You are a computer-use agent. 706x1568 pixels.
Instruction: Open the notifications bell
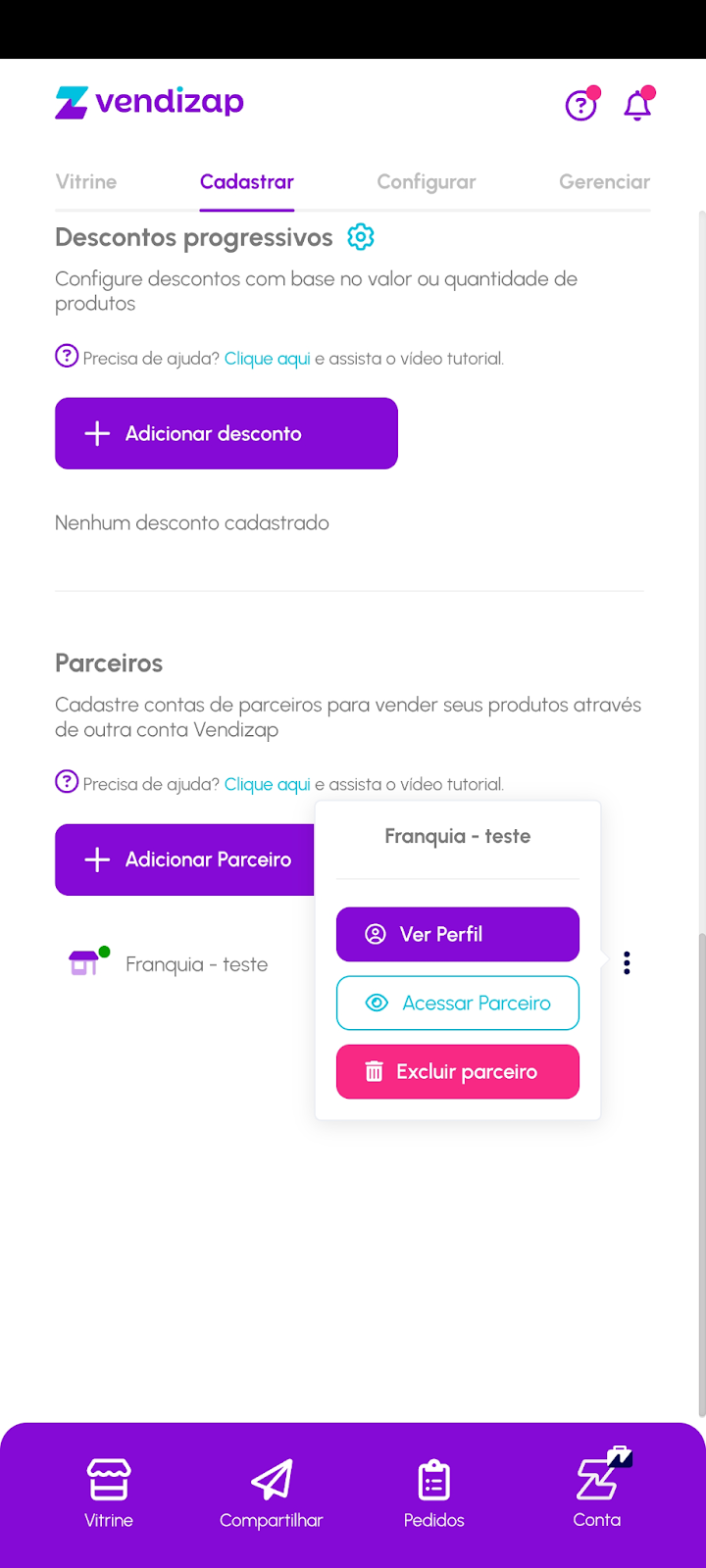[x=637, y=104]
